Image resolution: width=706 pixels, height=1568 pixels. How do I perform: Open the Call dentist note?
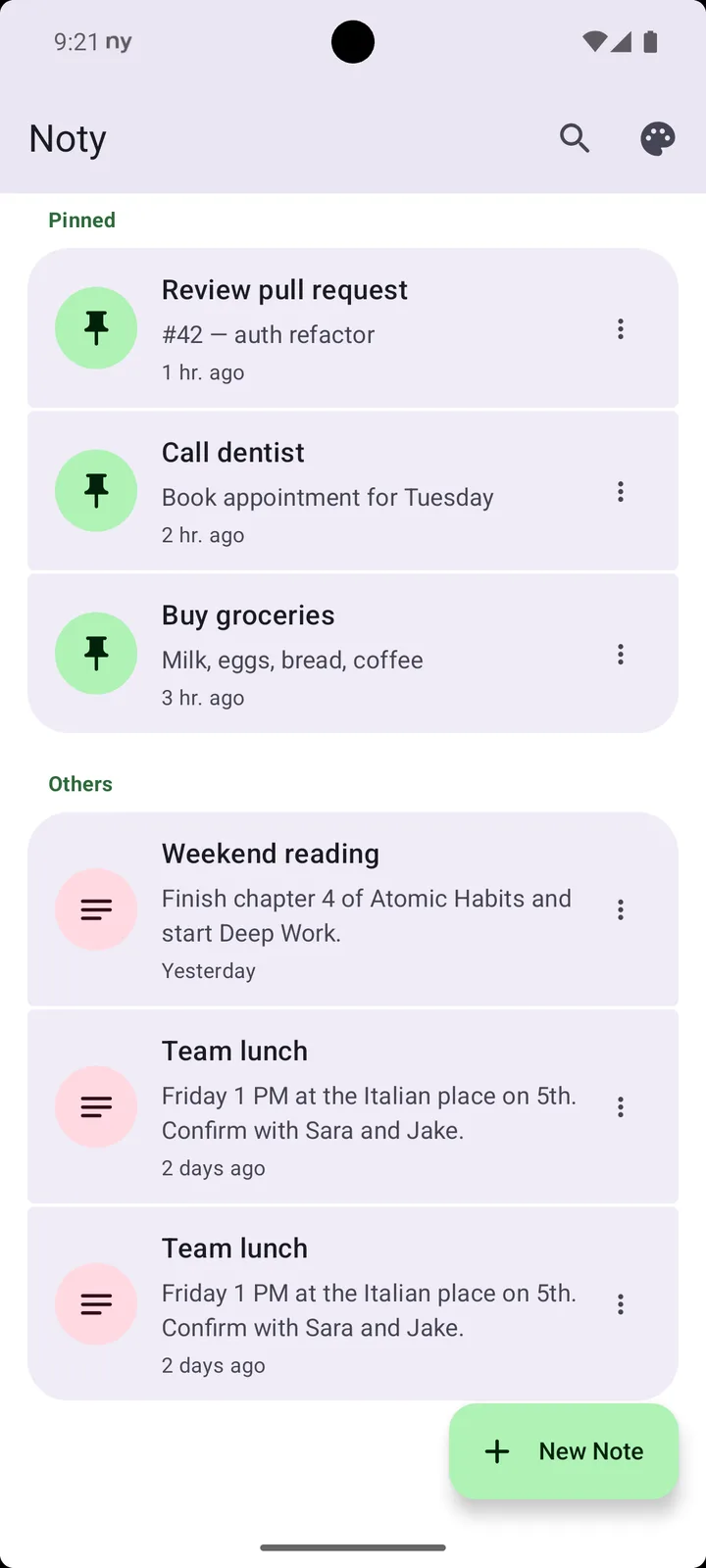coord(353,491)
